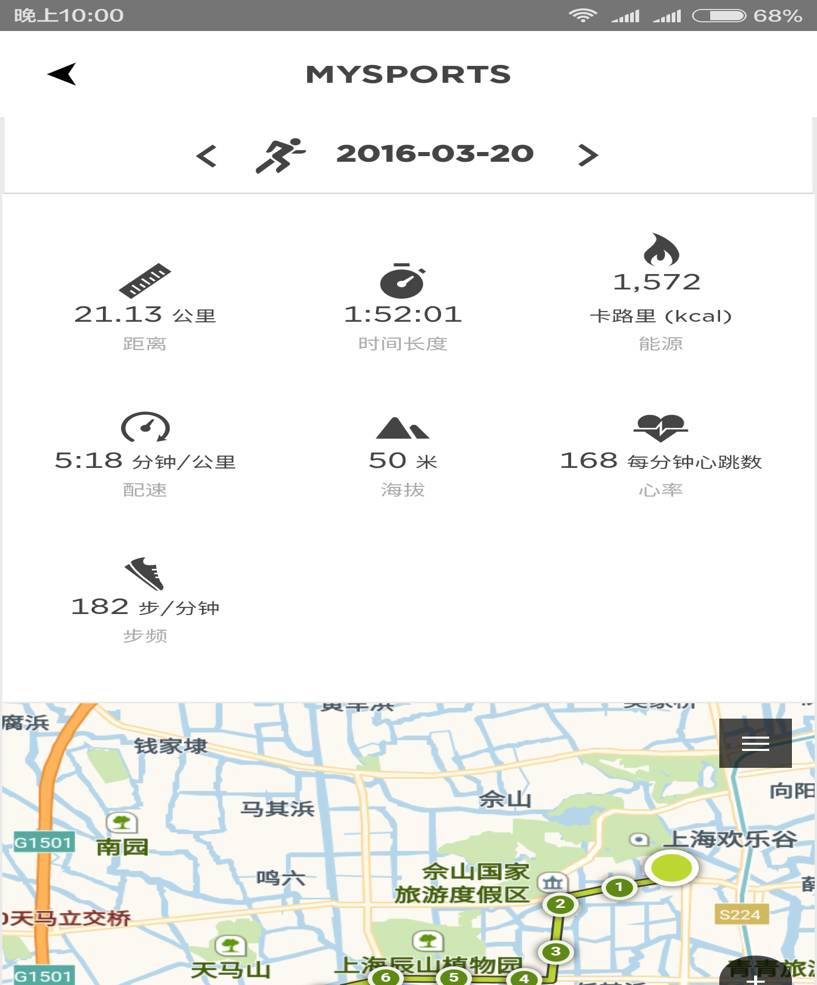The image size is (817, 985).
Task: Click the MYSPORTS title
Action: (x=407, y=73)
